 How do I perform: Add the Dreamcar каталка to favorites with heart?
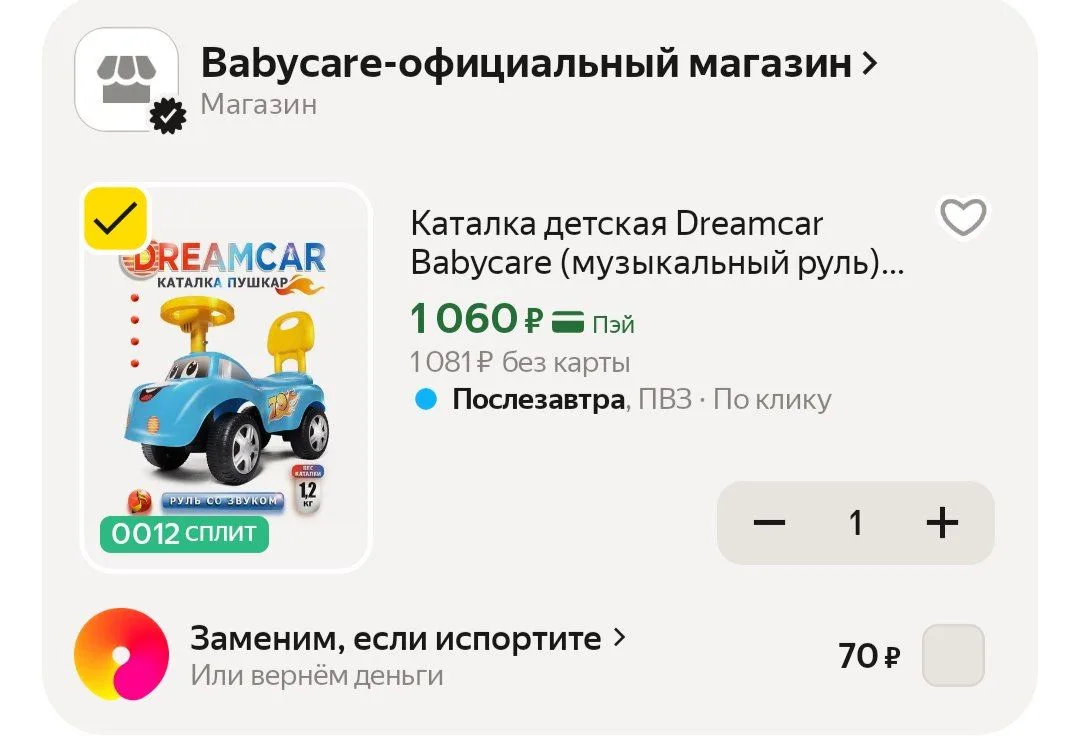tap(963, 217)
